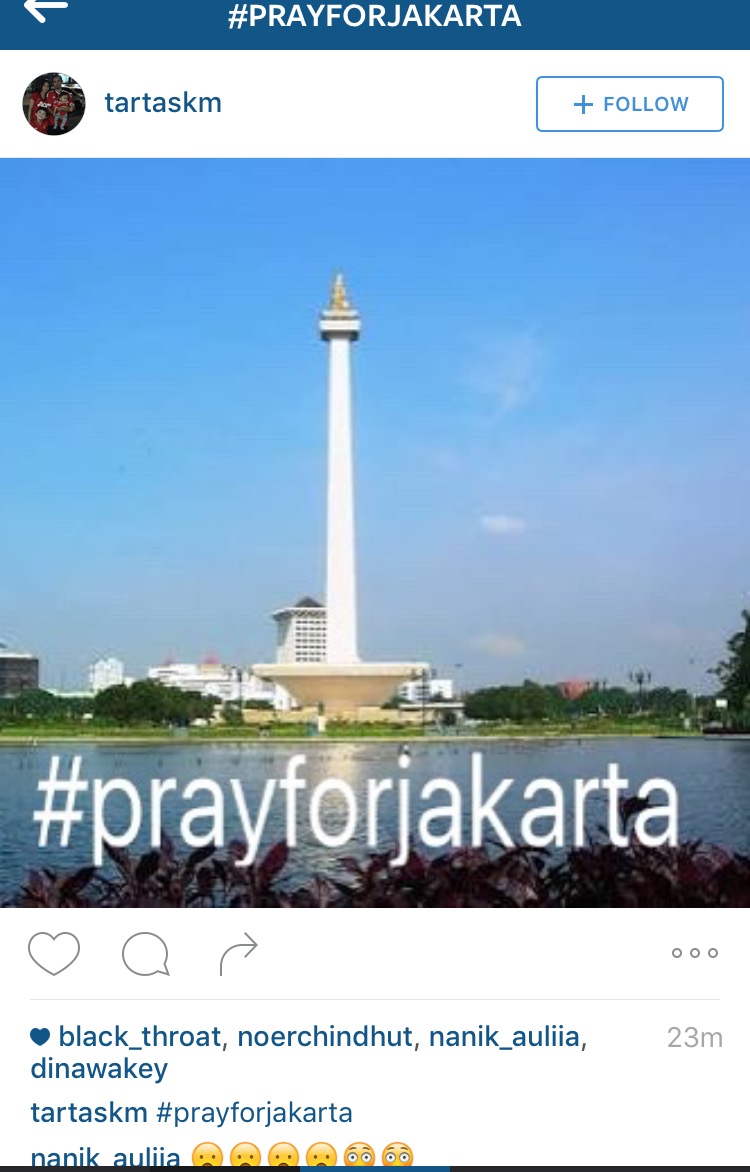Open tartaskm's profile picture
This screenshot has width=750, height=1172.
pos(54,104)
